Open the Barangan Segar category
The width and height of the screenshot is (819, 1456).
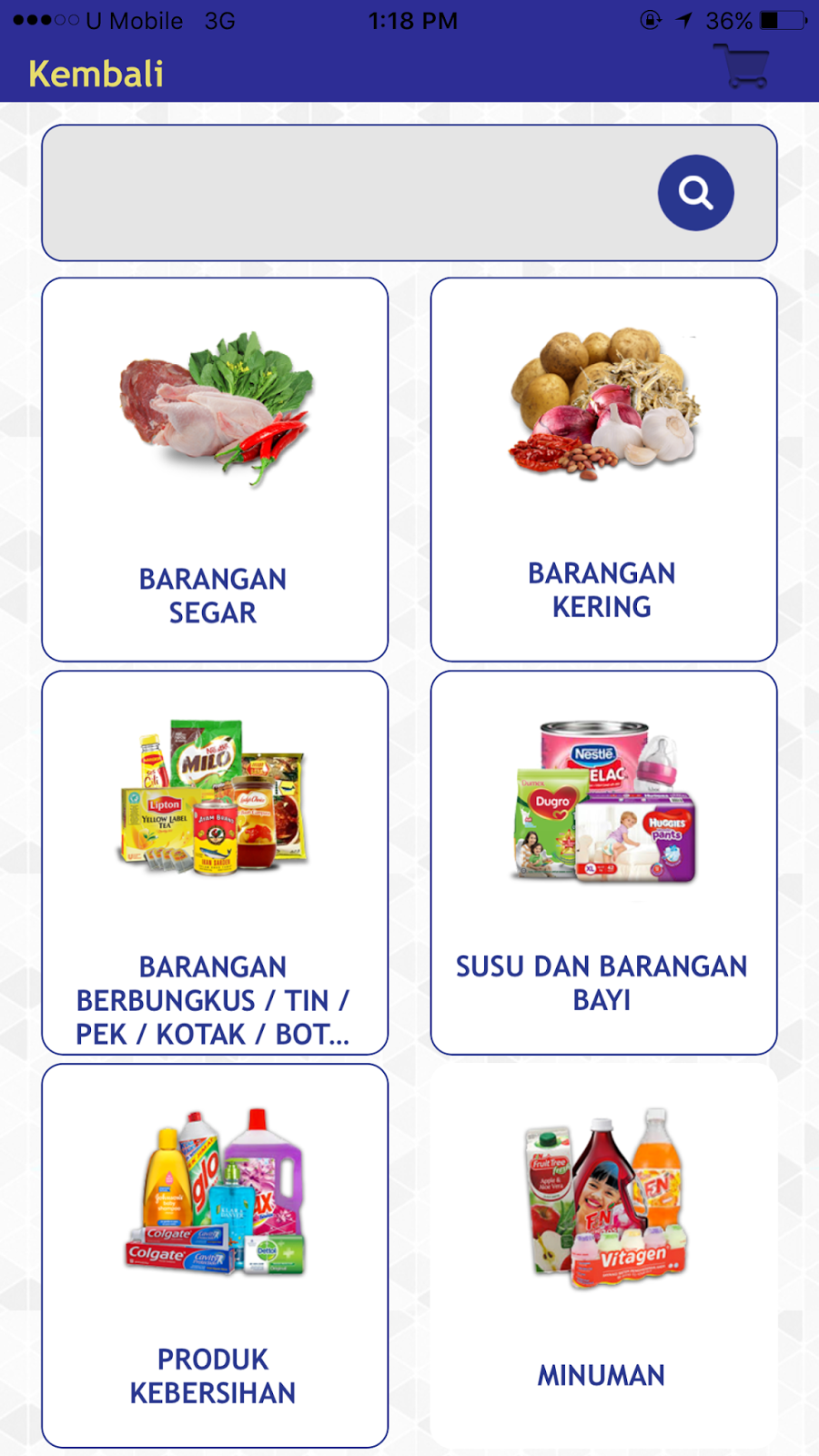pos(215,470)
